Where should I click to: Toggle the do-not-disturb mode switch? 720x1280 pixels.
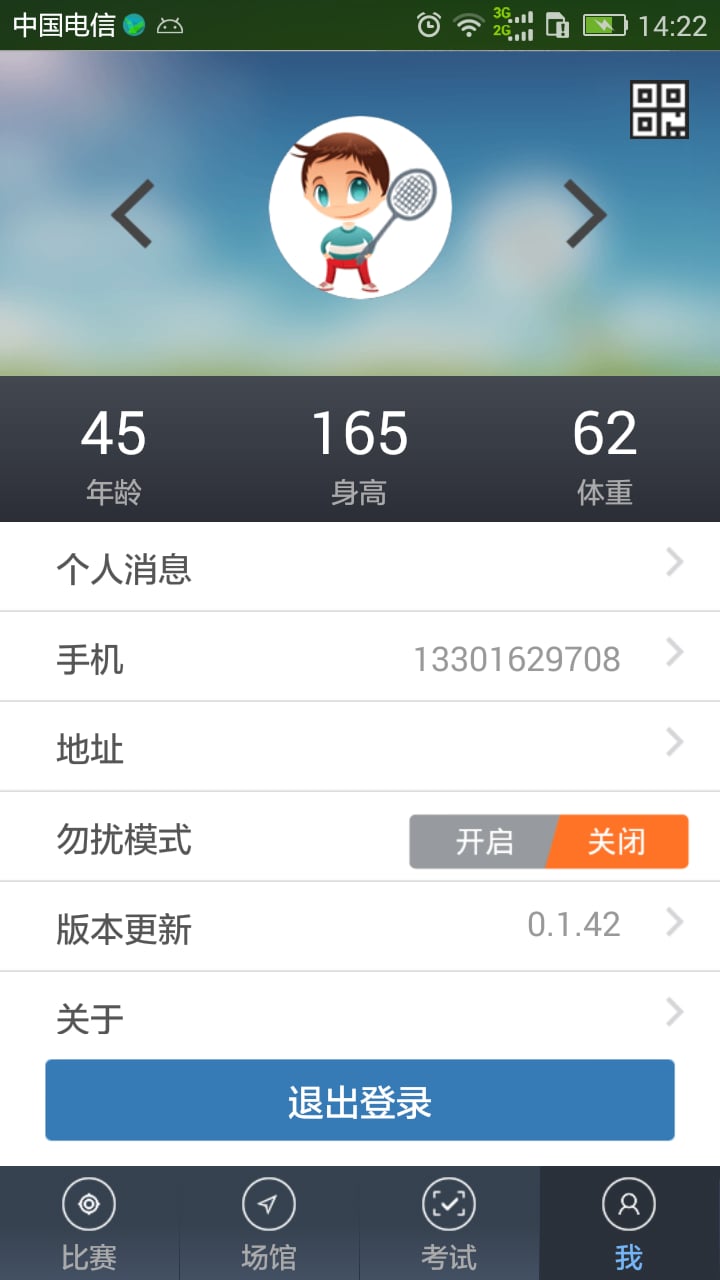pos(548,842)
